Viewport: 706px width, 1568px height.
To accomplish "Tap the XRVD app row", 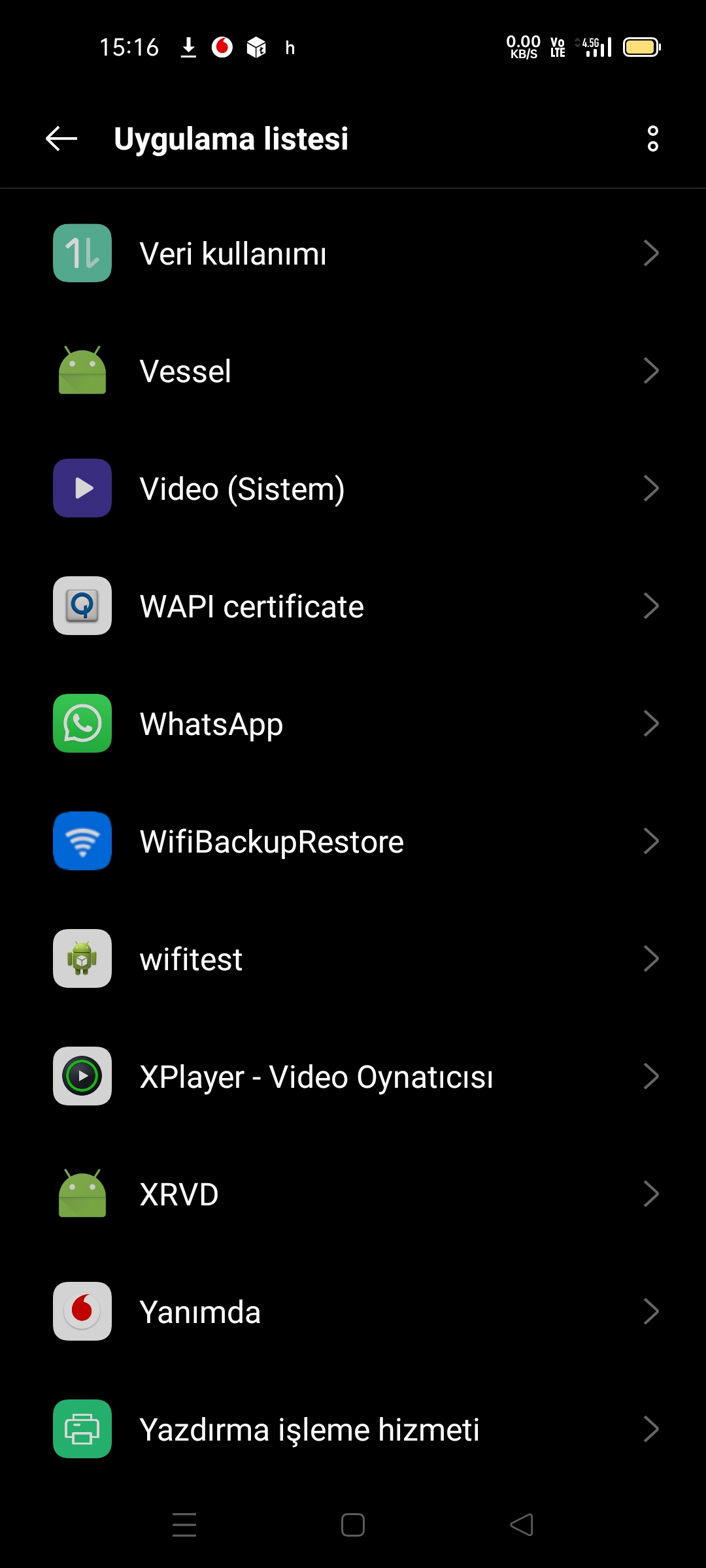I will (x=353, y=1194).
